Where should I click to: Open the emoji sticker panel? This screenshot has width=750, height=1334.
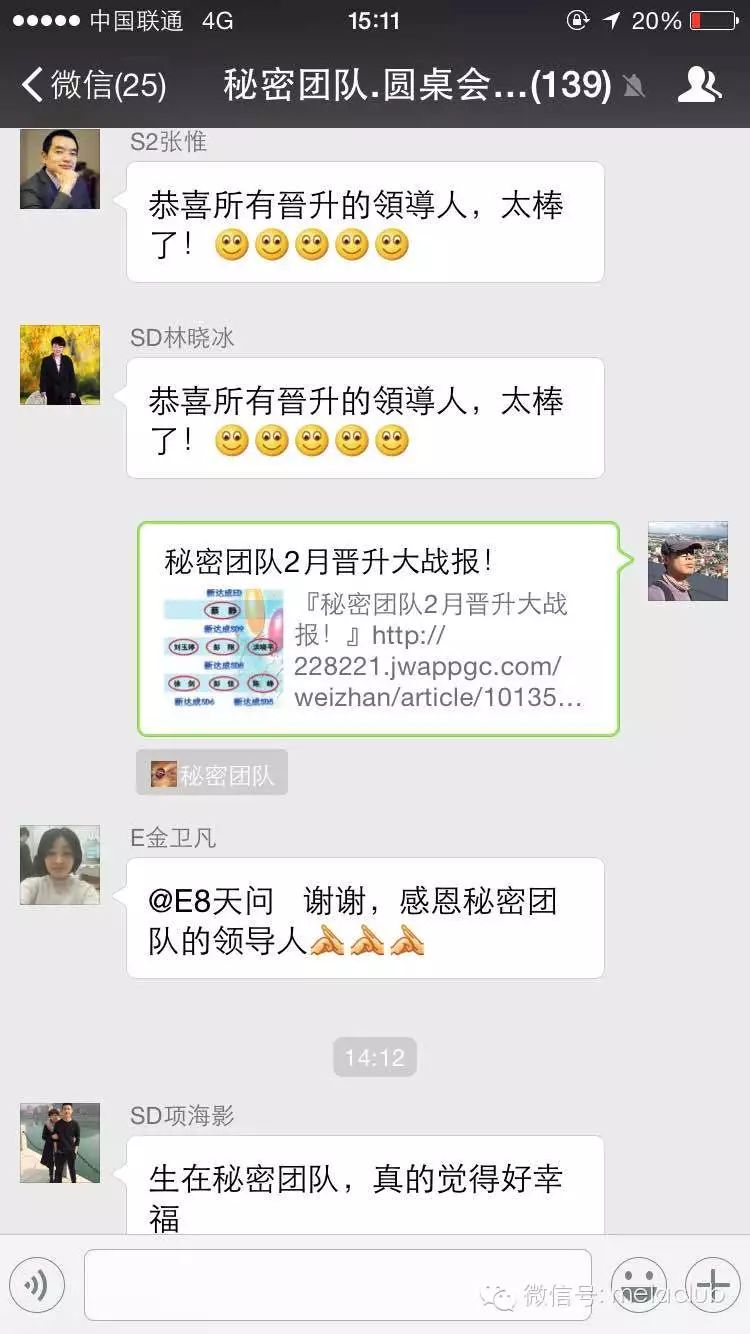[x=638, y=1284]
